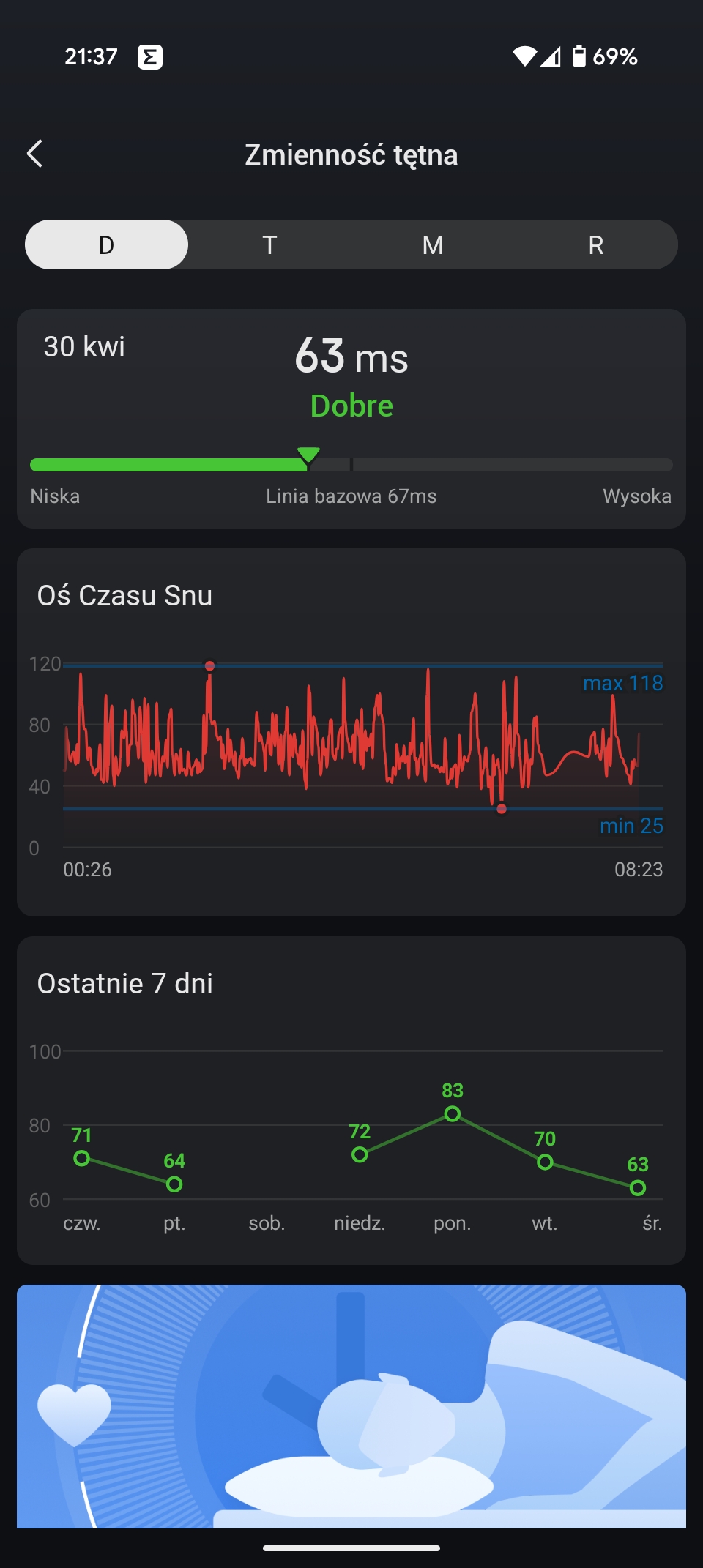703x1568 pixels.
Task: Switch to the M monthly tab
Action: 433,244
